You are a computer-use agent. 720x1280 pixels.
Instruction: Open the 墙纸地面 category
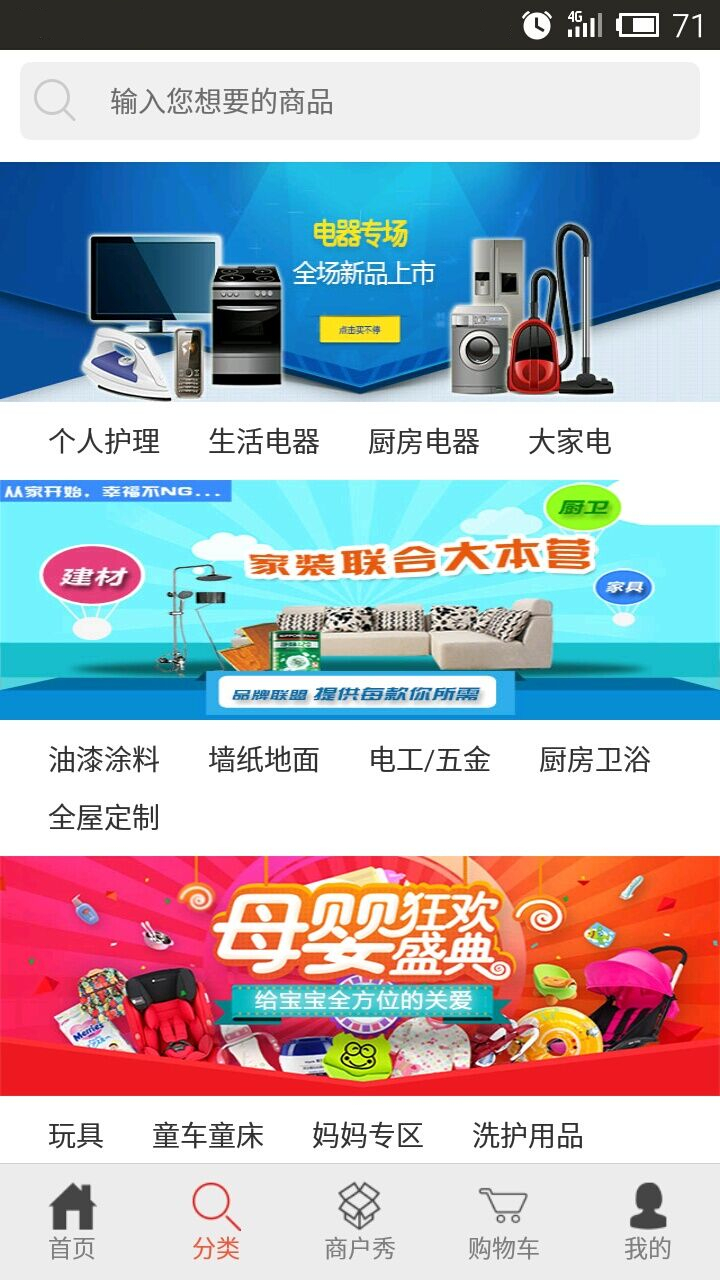(264, 760)
